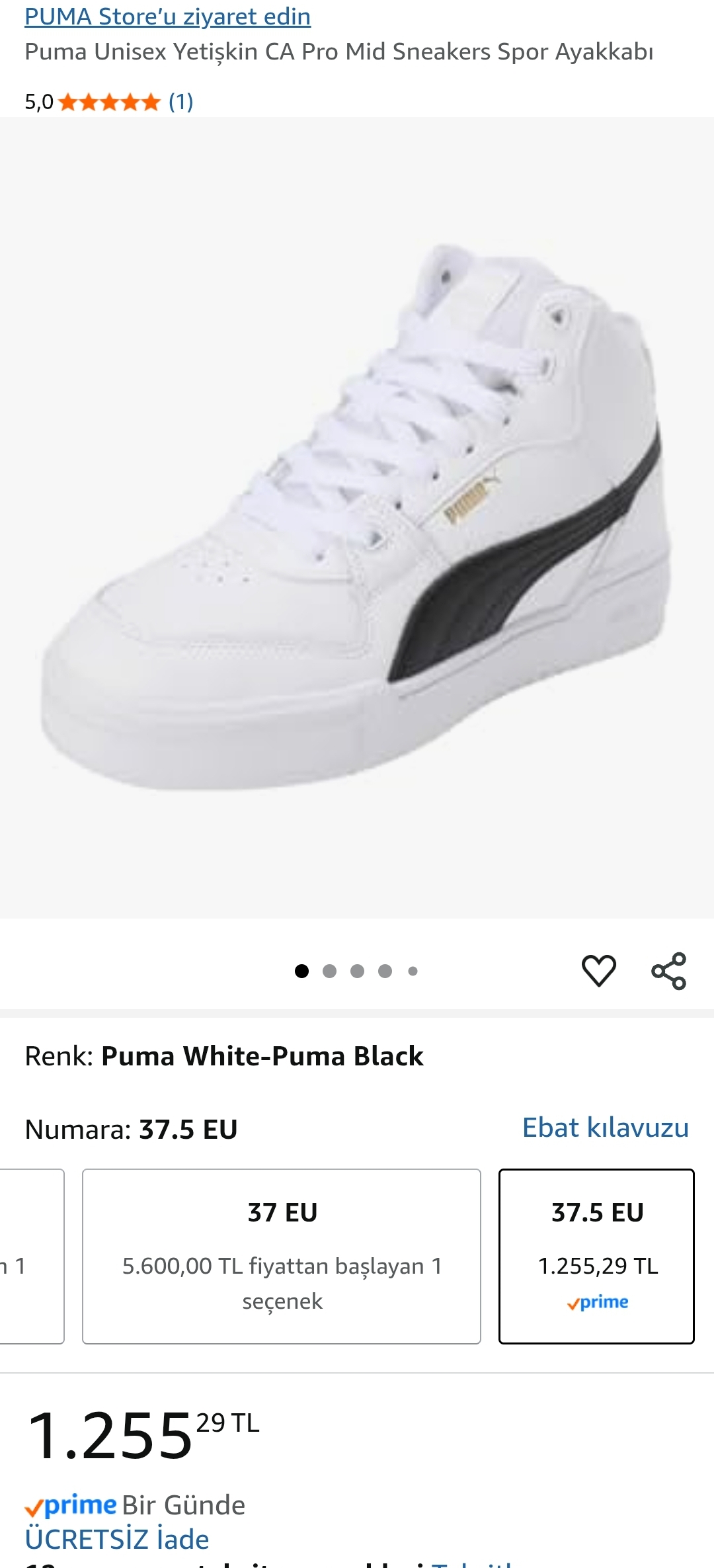The width and height of the screenshot is (714, 1568).
Task: Open the Puma sneaker product image
Action: 357,518
